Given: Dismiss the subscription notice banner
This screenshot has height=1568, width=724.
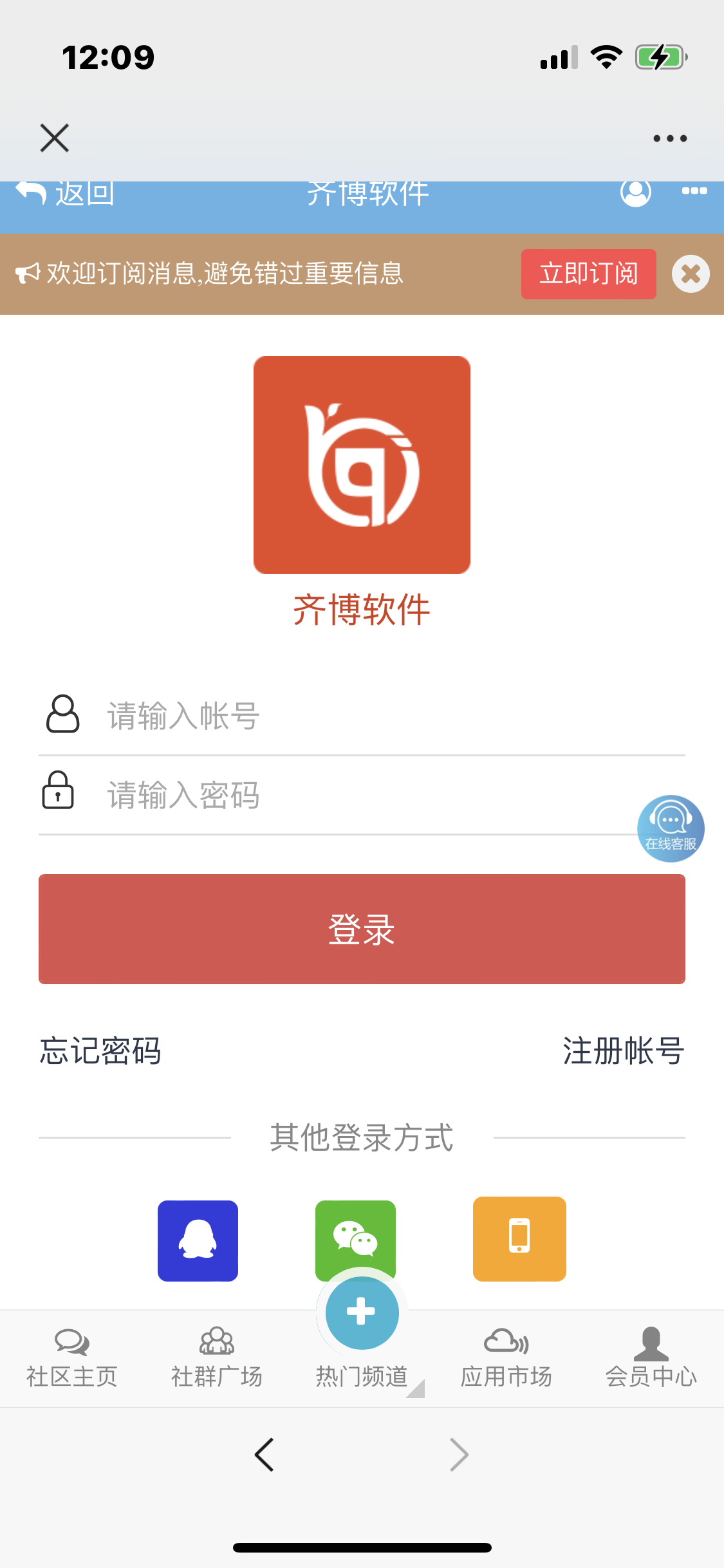Looking at the screenshot, I should click(691, 274).
